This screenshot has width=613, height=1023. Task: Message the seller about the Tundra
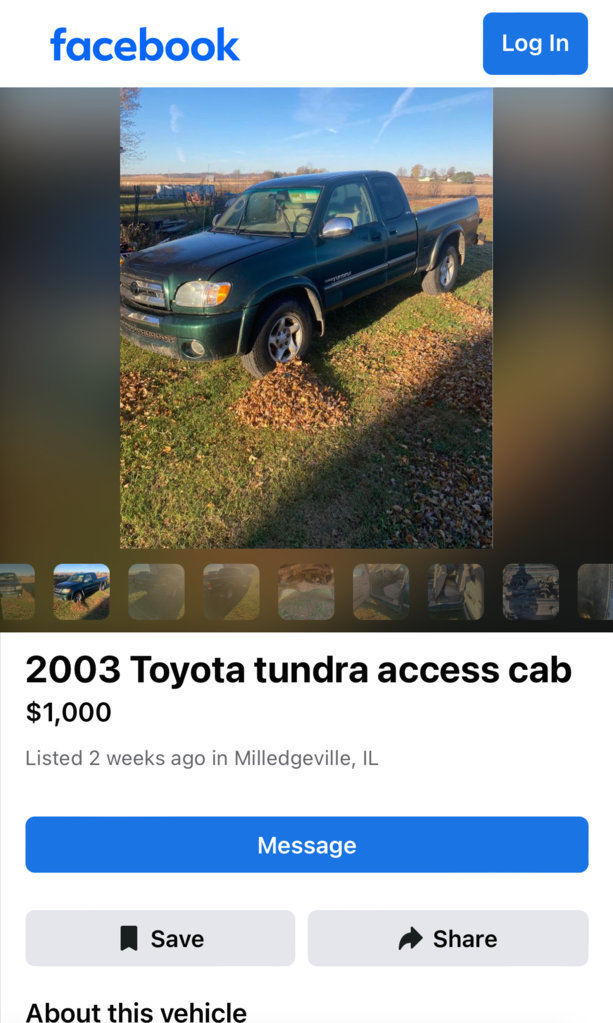coord(306,845)
